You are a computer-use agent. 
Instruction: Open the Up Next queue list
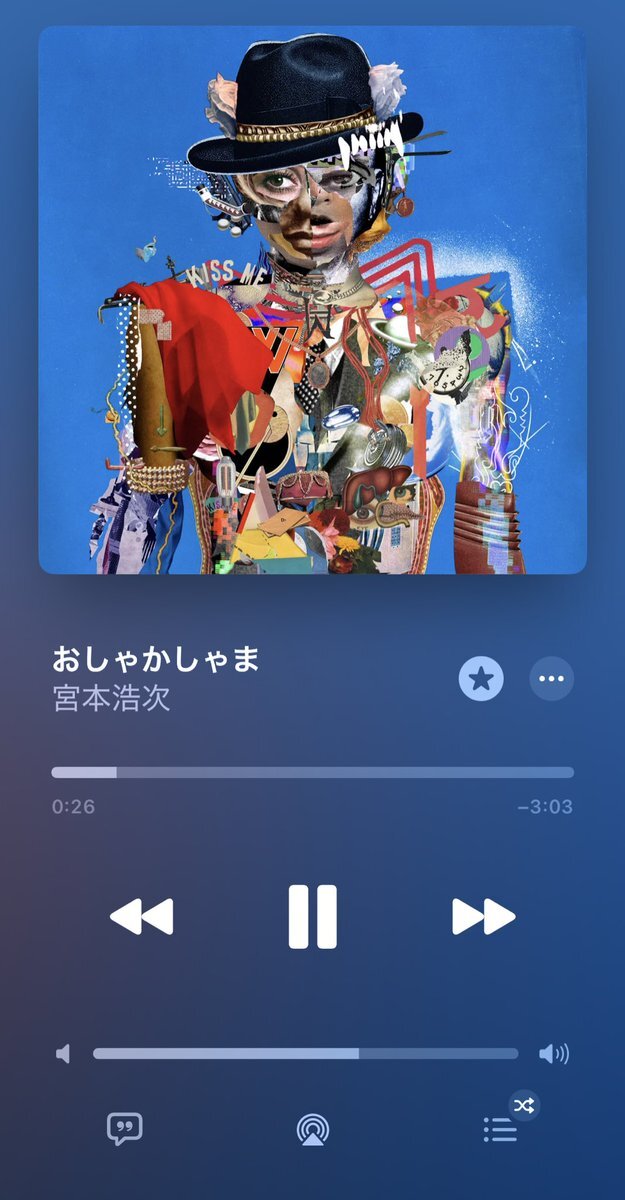click(x=500, y=1130)
